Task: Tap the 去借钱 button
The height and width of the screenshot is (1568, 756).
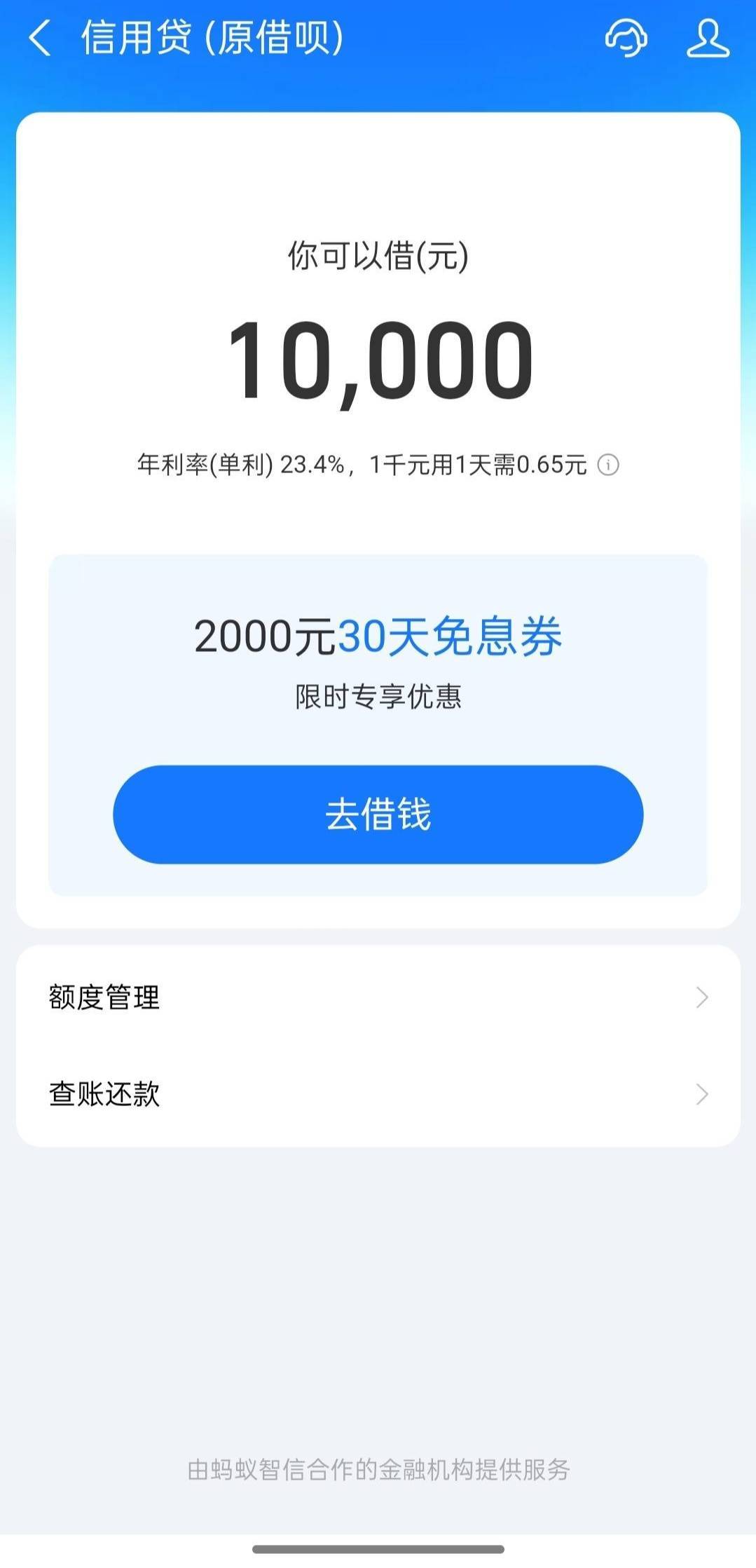Action: (378, 814)
